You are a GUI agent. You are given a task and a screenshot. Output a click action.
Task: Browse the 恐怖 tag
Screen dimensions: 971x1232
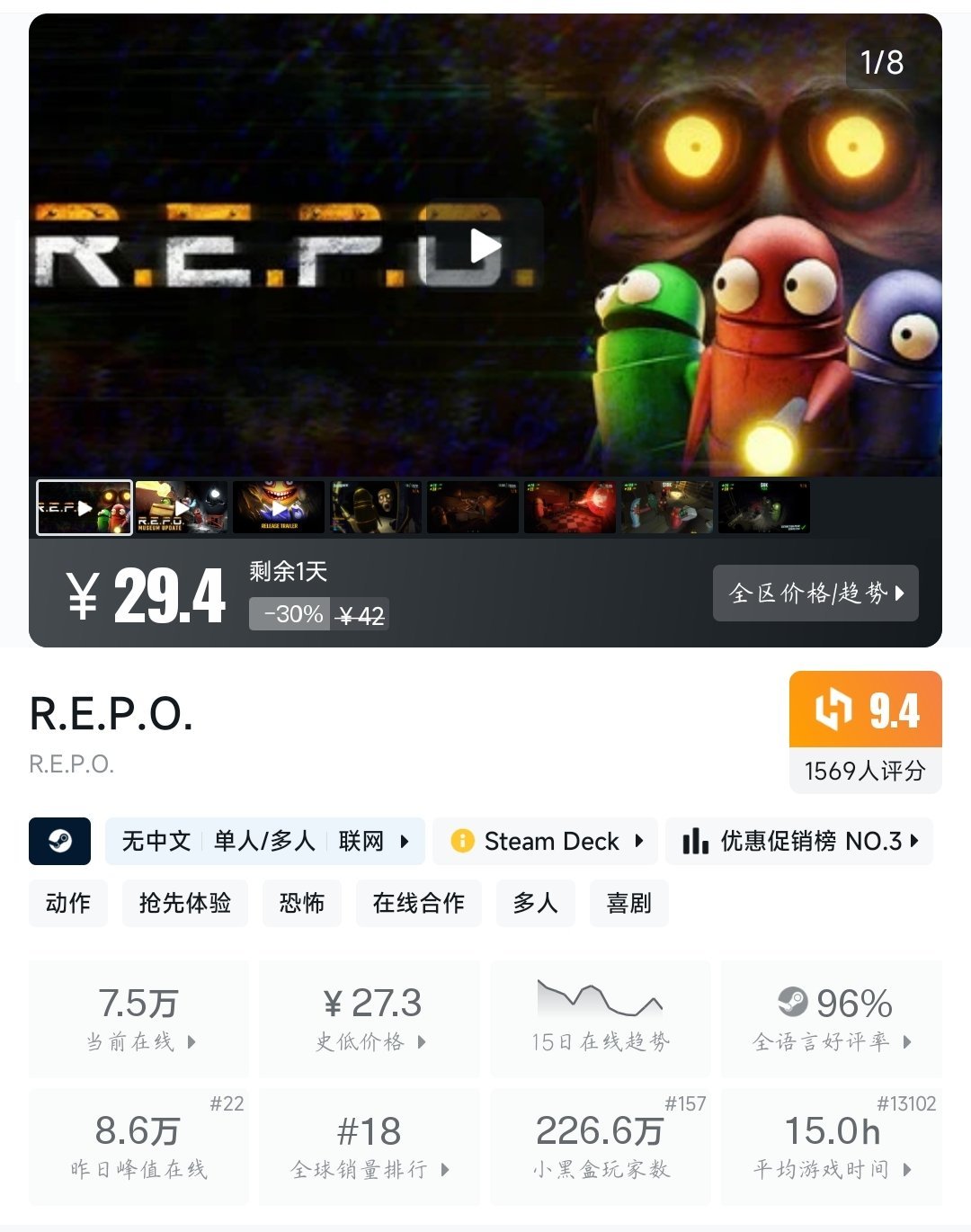pos(302,903)
